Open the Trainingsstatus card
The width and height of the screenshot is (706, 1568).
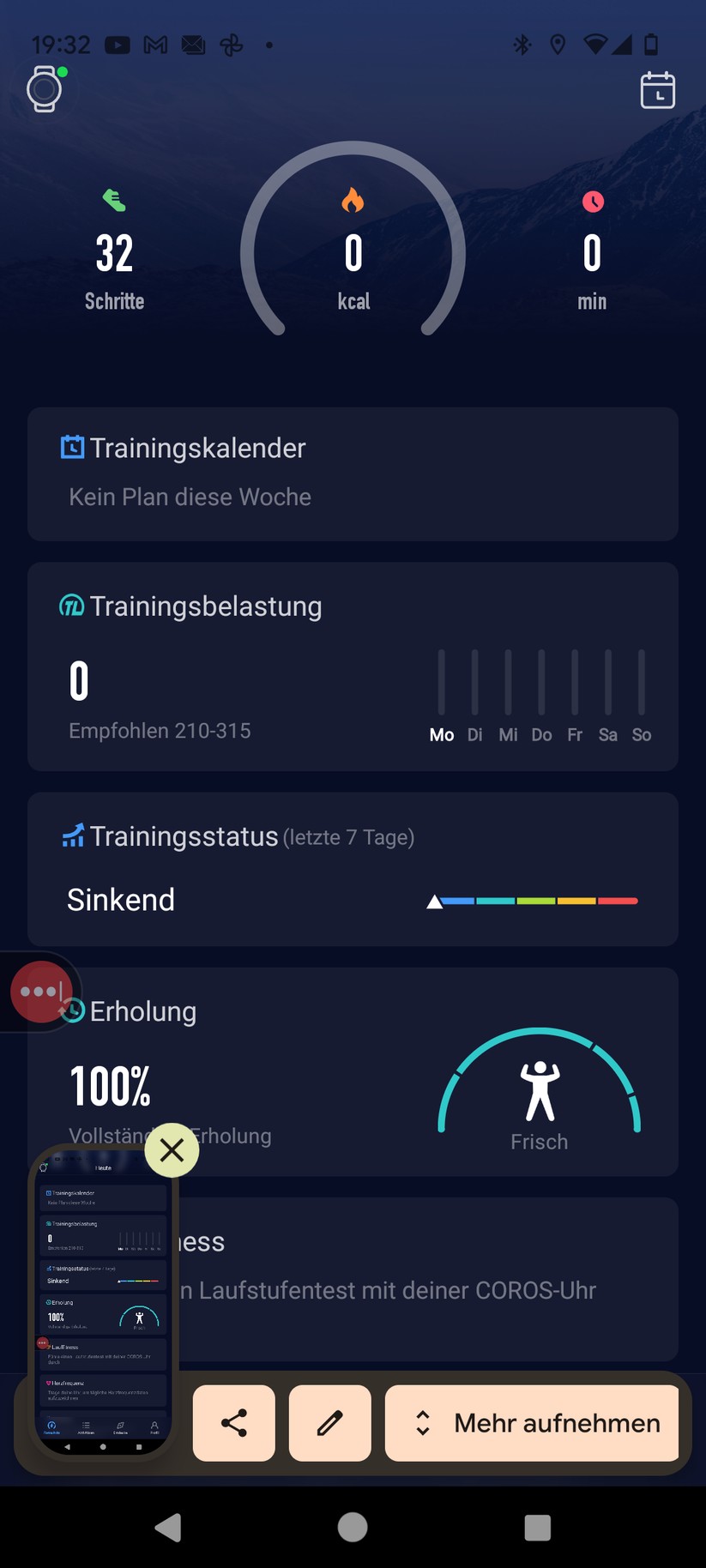[x=353, y=868]
